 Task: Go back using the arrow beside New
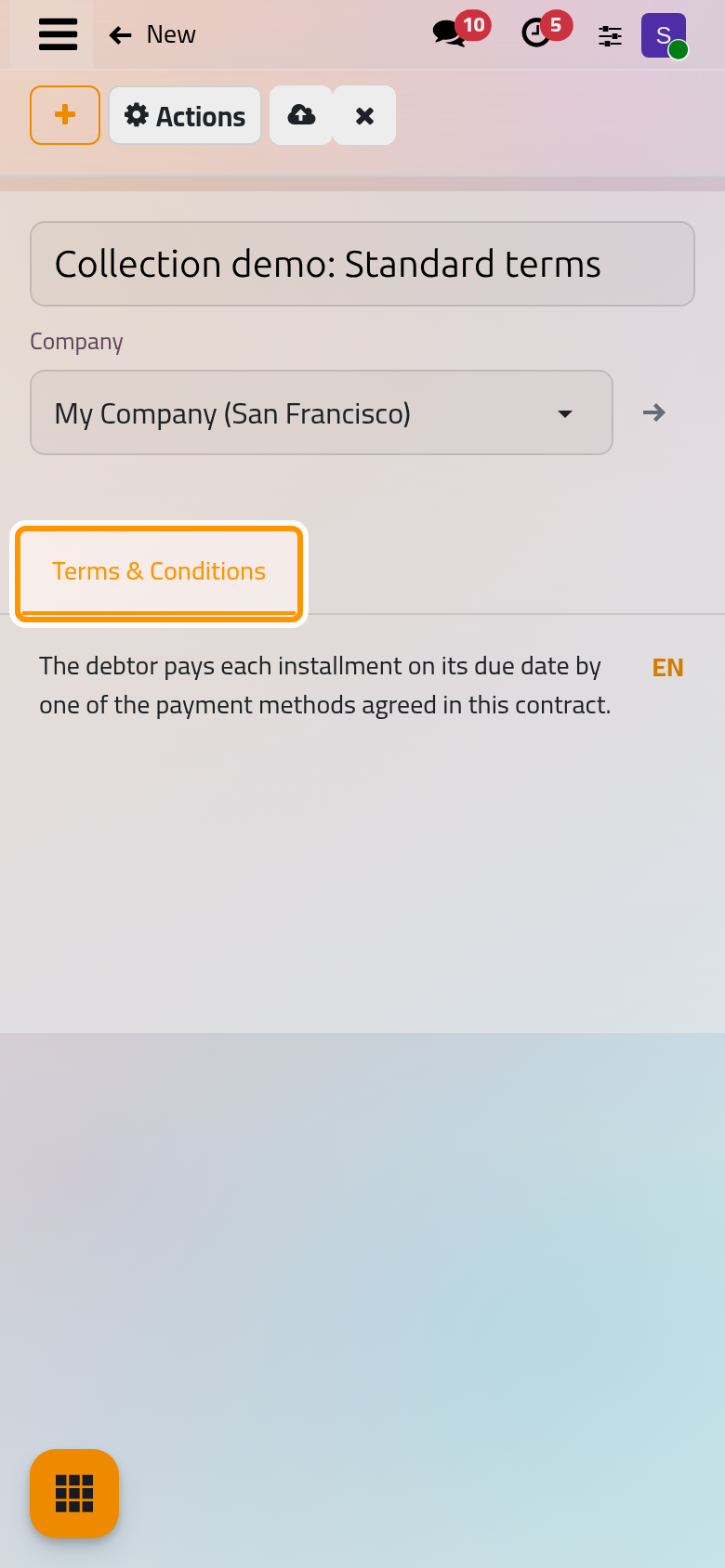(120, 35)
